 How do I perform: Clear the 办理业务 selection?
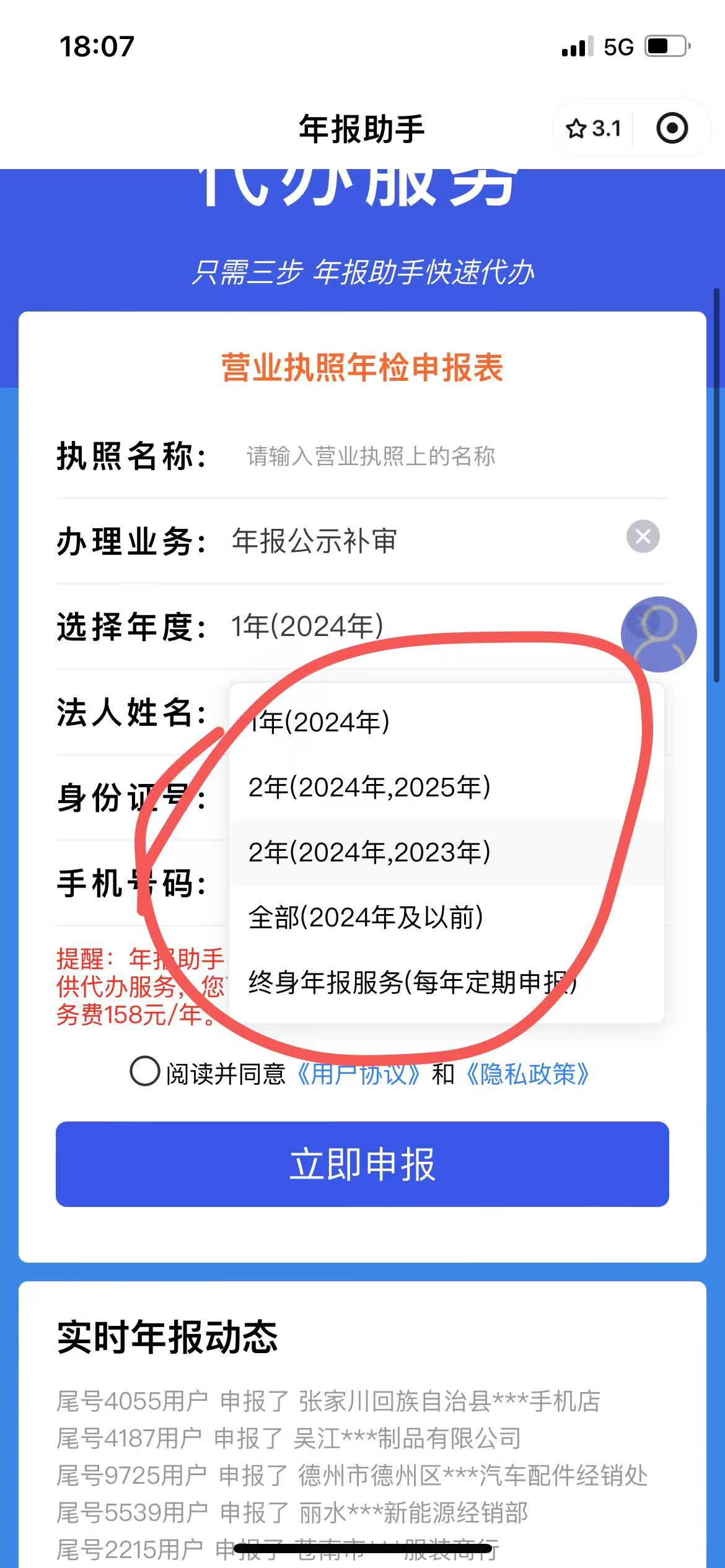coord(643,536)
